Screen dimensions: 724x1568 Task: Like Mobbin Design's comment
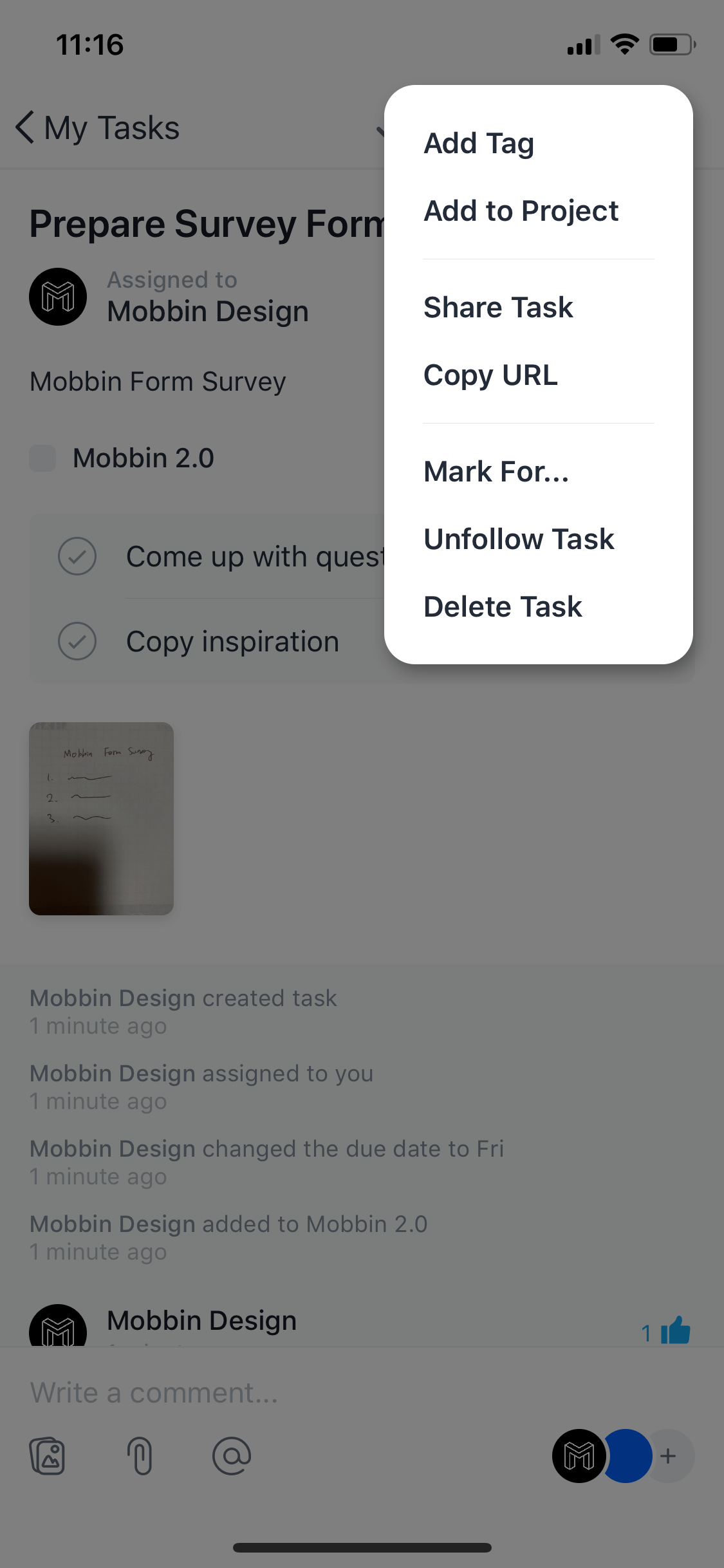674,1330
